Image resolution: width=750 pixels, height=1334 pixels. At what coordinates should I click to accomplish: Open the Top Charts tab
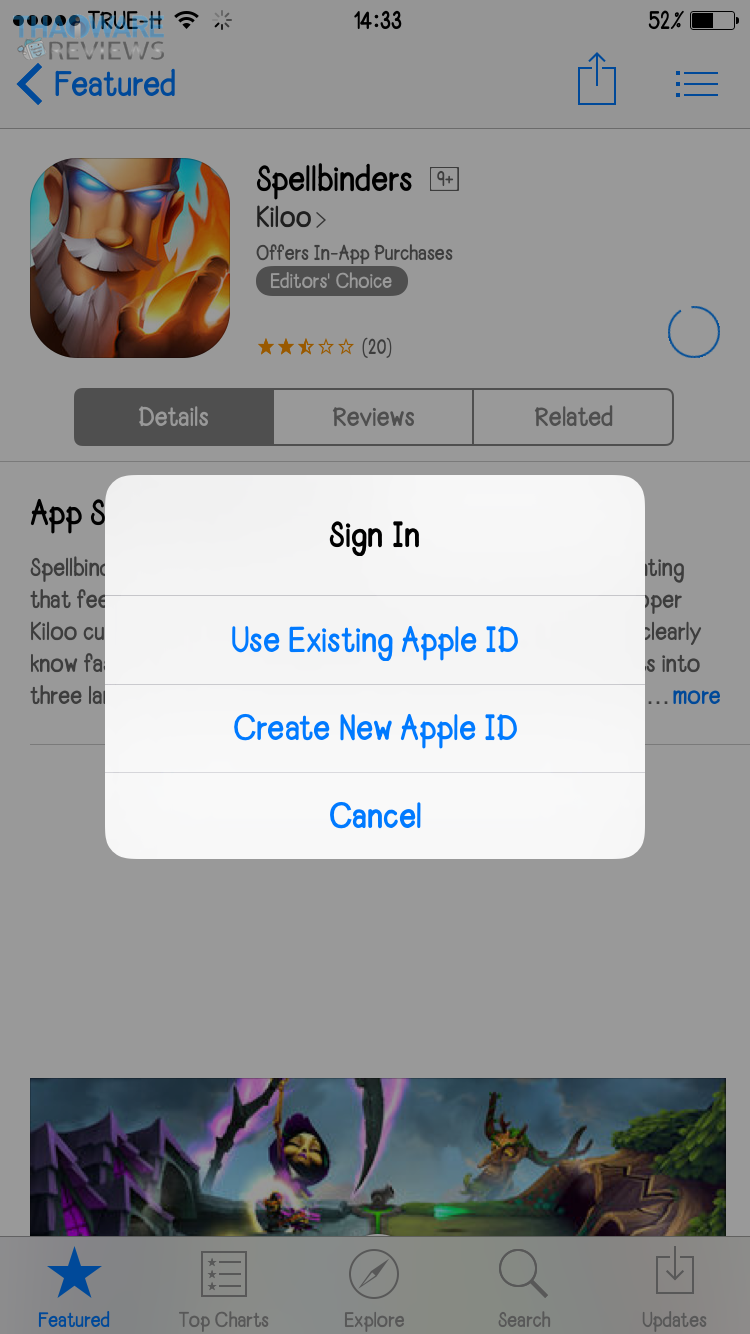point(224,1288)
